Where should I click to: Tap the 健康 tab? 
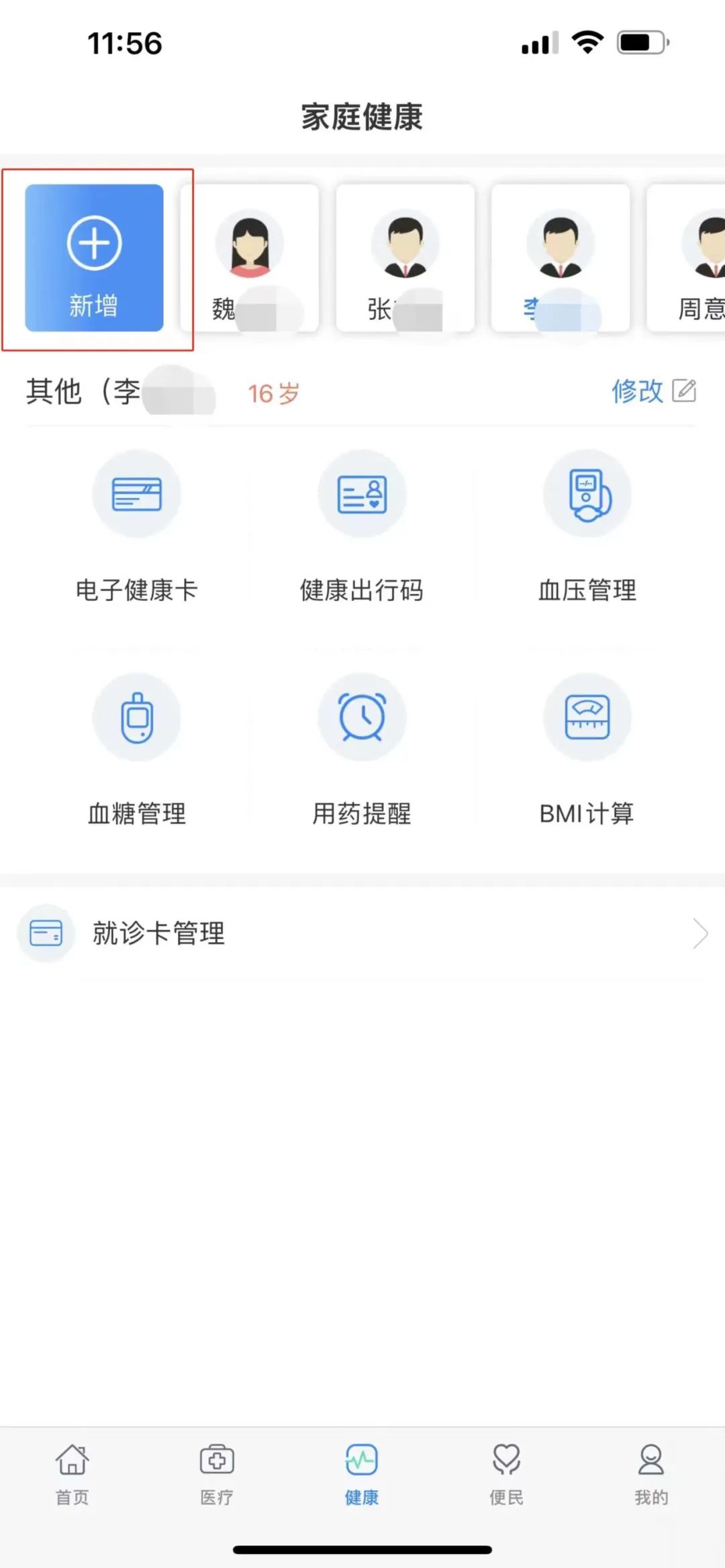tap(362, 1473)
